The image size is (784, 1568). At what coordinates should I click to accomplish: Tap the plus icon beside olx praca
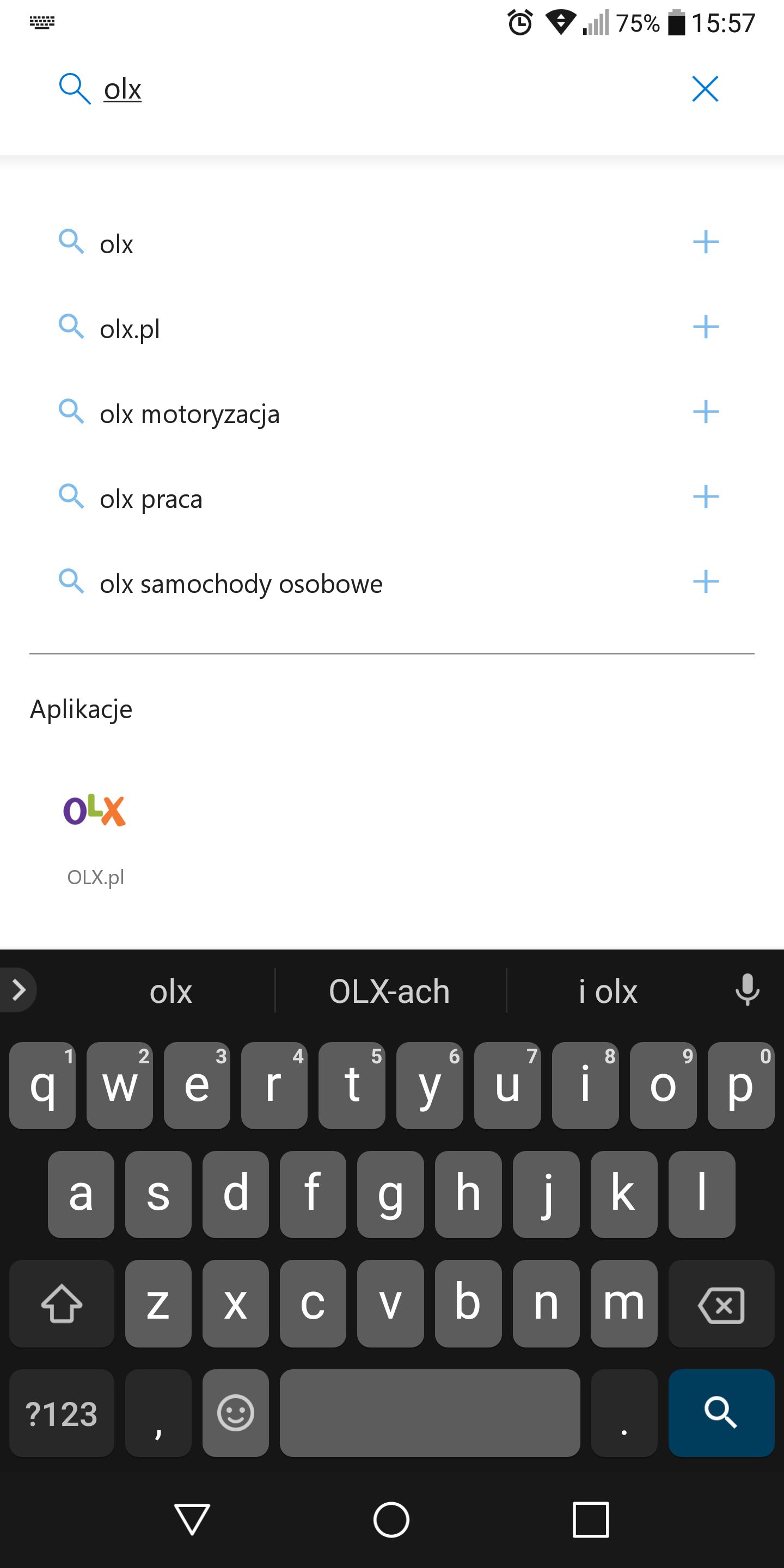706,497
